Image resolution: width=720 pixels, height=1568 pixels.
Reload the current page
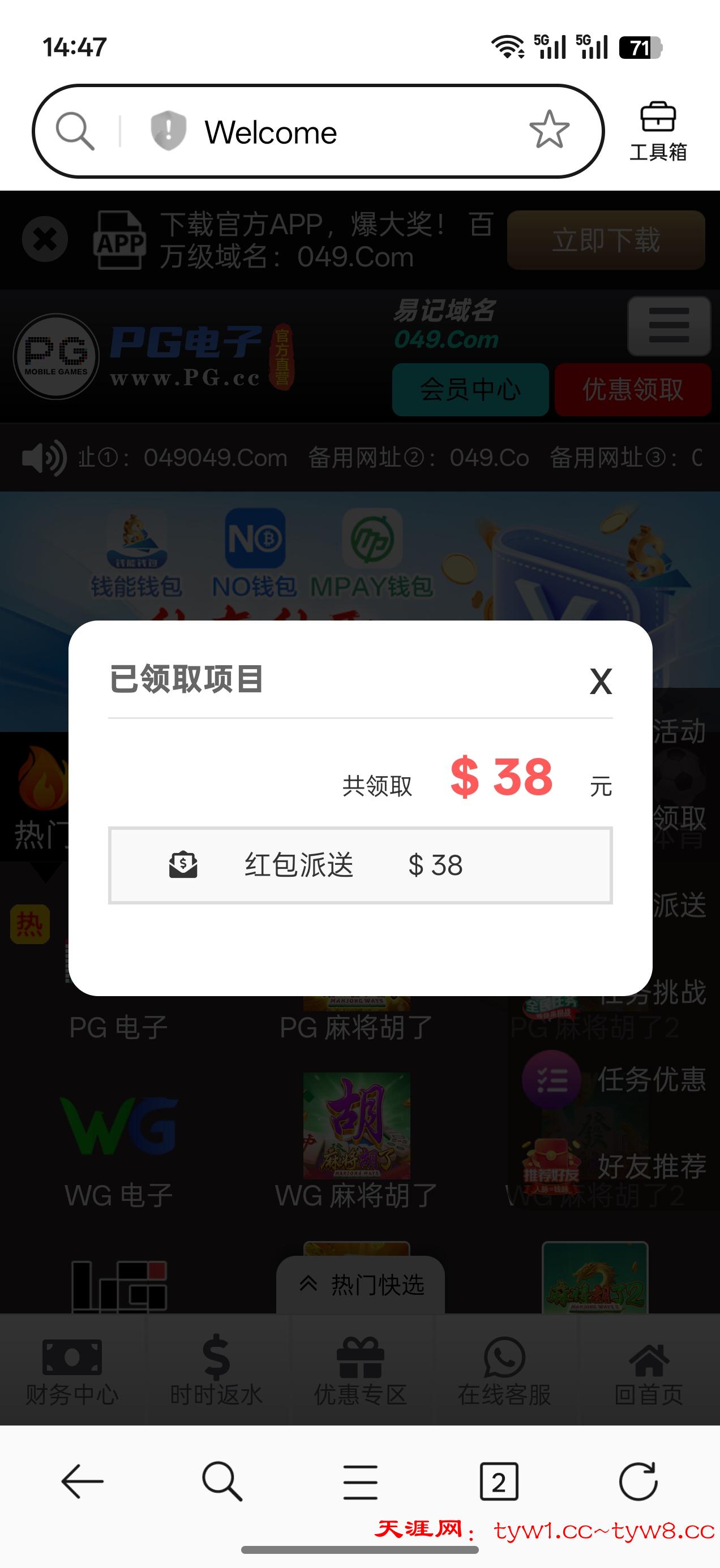[638, 1481]
